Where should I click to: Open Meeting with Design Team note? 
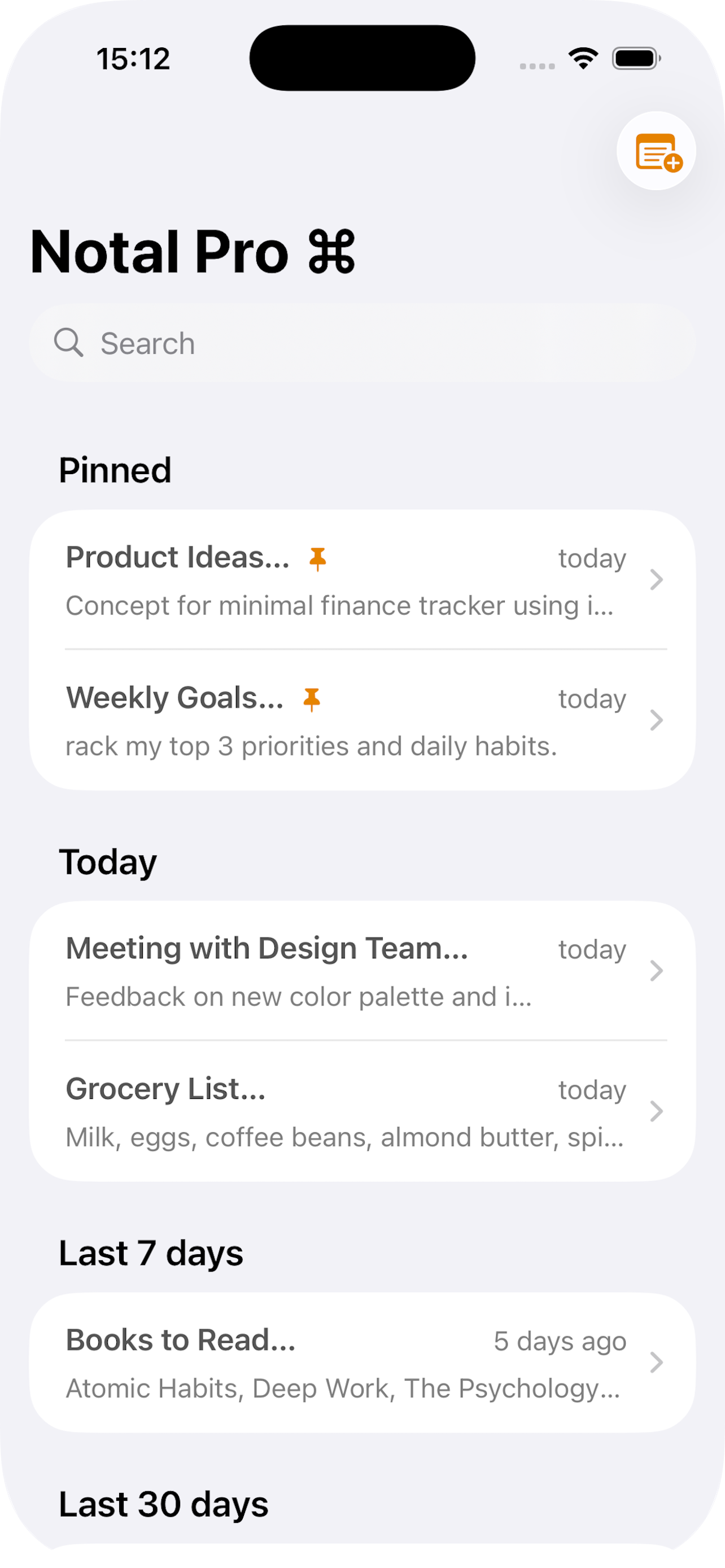point(361,970)
